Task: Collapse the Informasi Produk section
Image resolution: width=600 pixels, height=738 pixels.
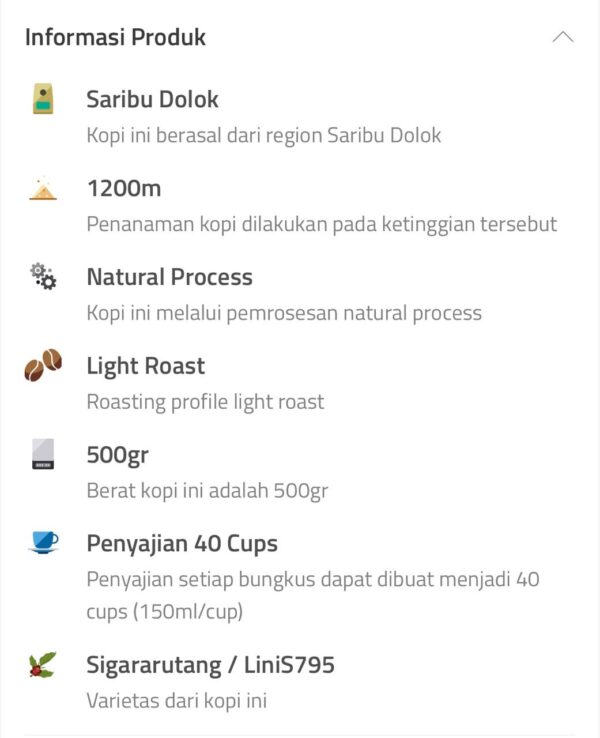Action: click(x=563, y=38)
